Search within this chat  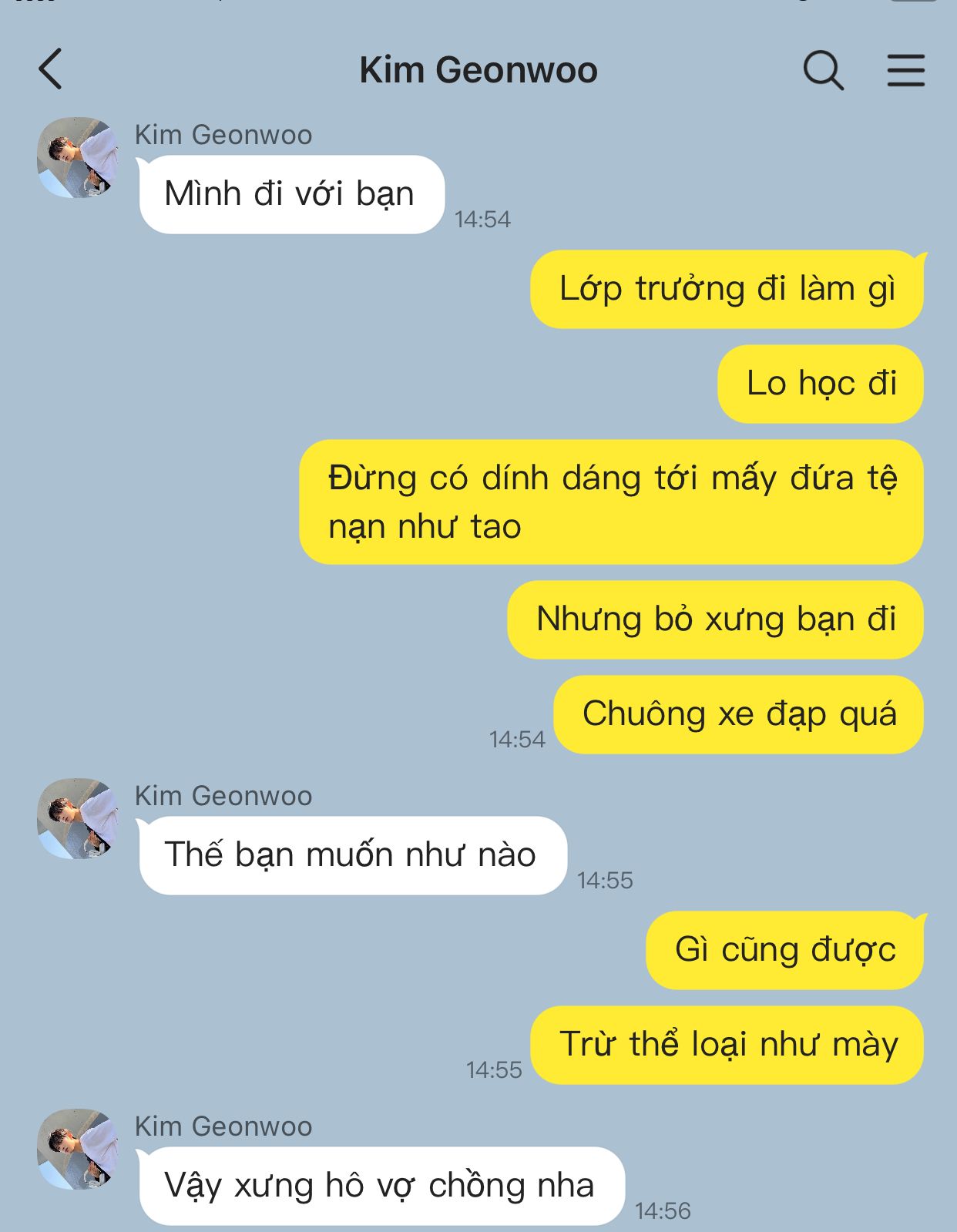tap(823, 70)
